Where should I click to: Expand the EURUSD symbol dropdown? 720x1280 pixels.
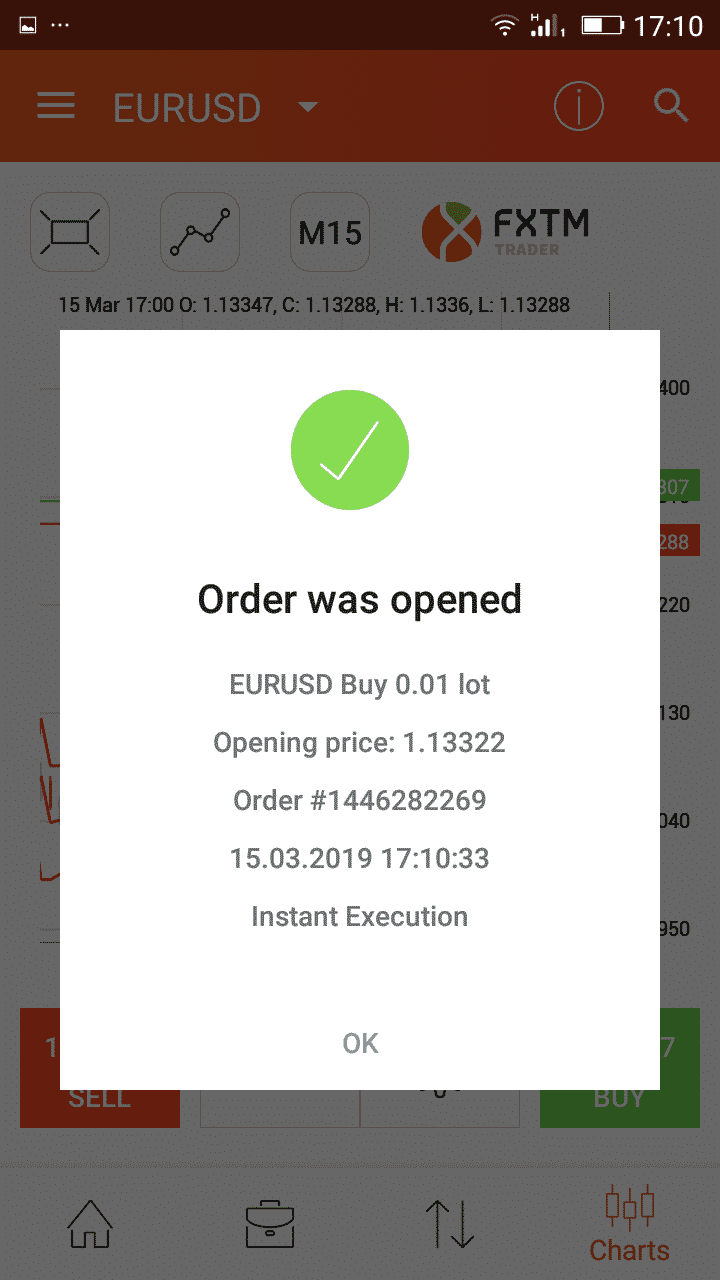pyautogui.click(x=215, y=107)
